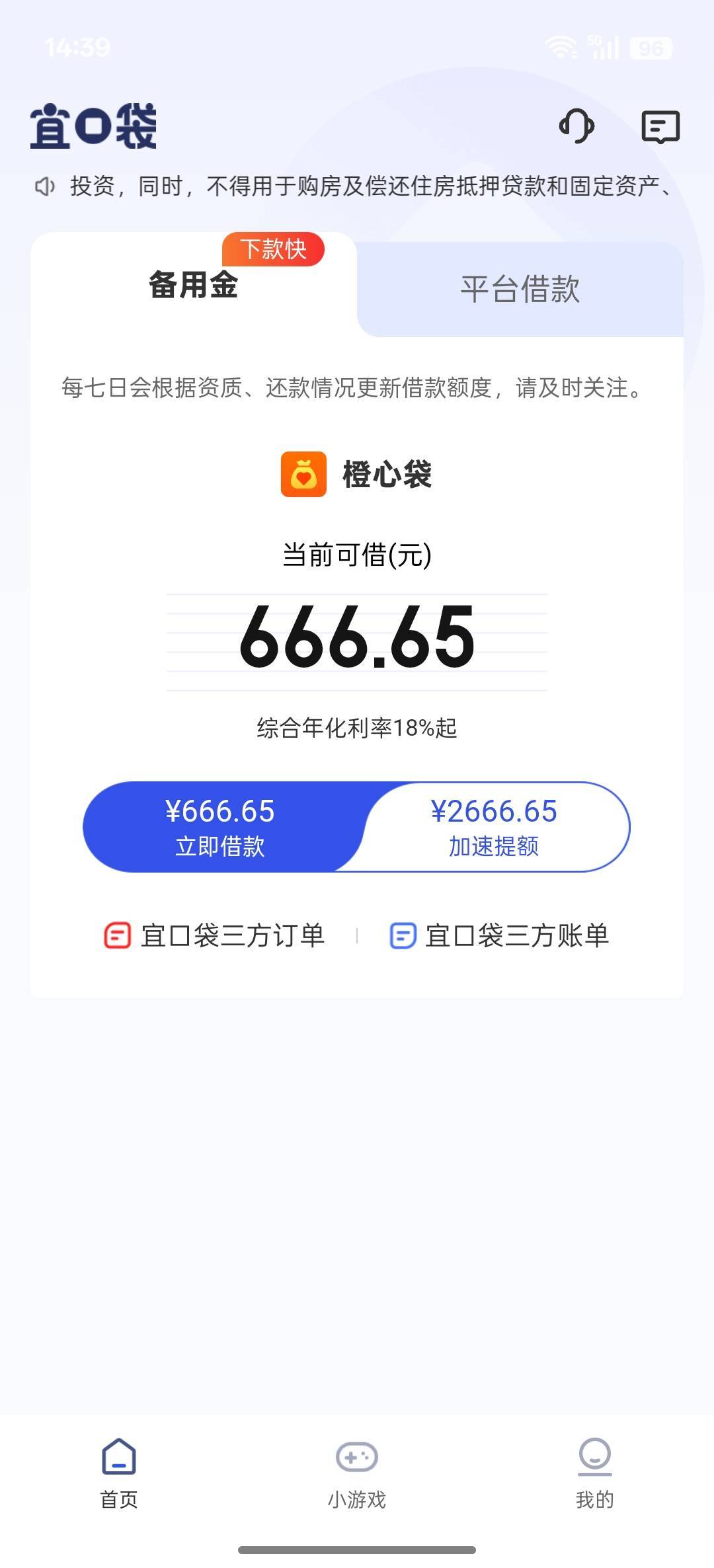714x1568 pixels.
Task: Open 宜口袋三方账单
Action: pyautogui.click(x=499, y=935)
